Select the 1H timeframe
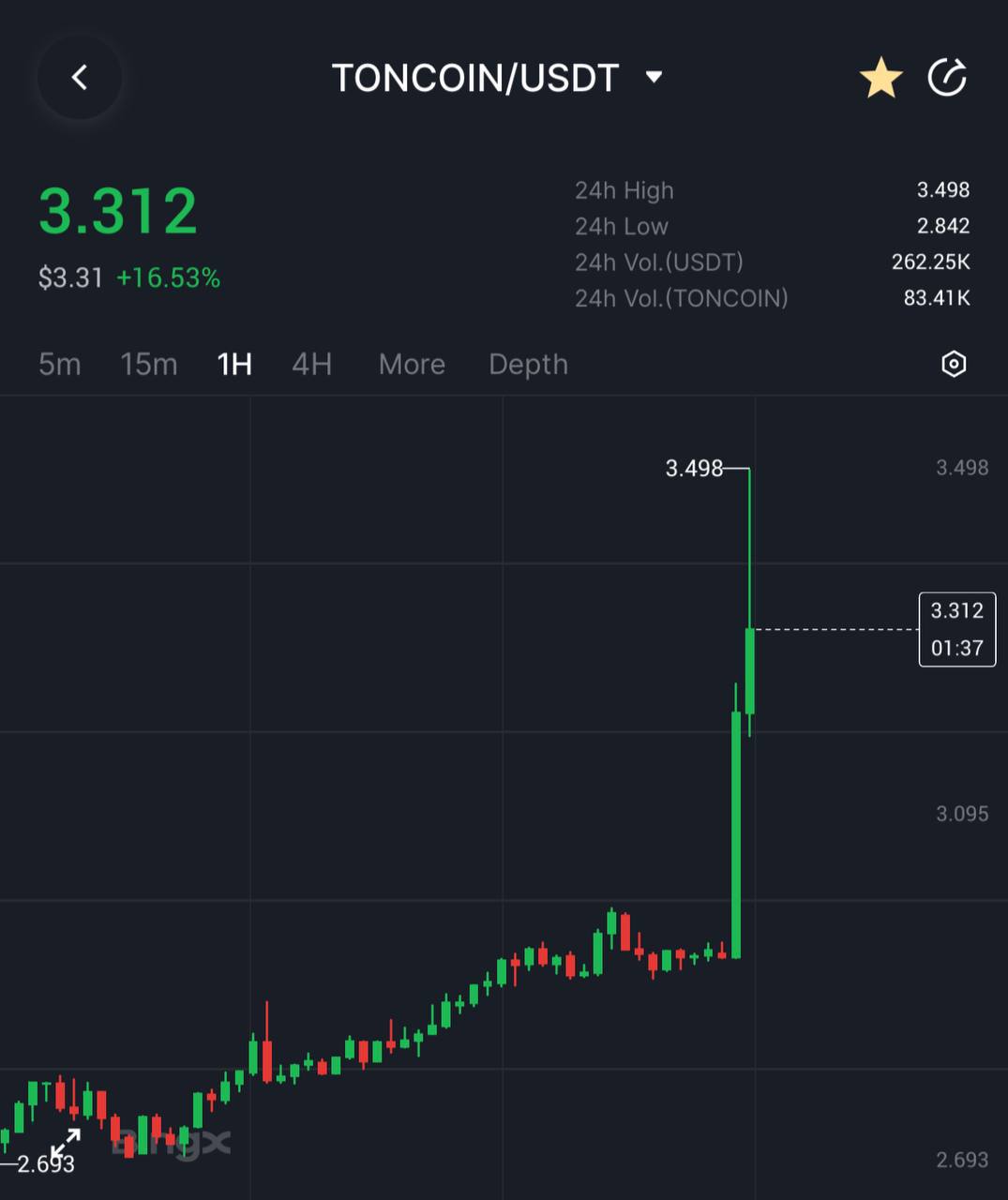 234,364
